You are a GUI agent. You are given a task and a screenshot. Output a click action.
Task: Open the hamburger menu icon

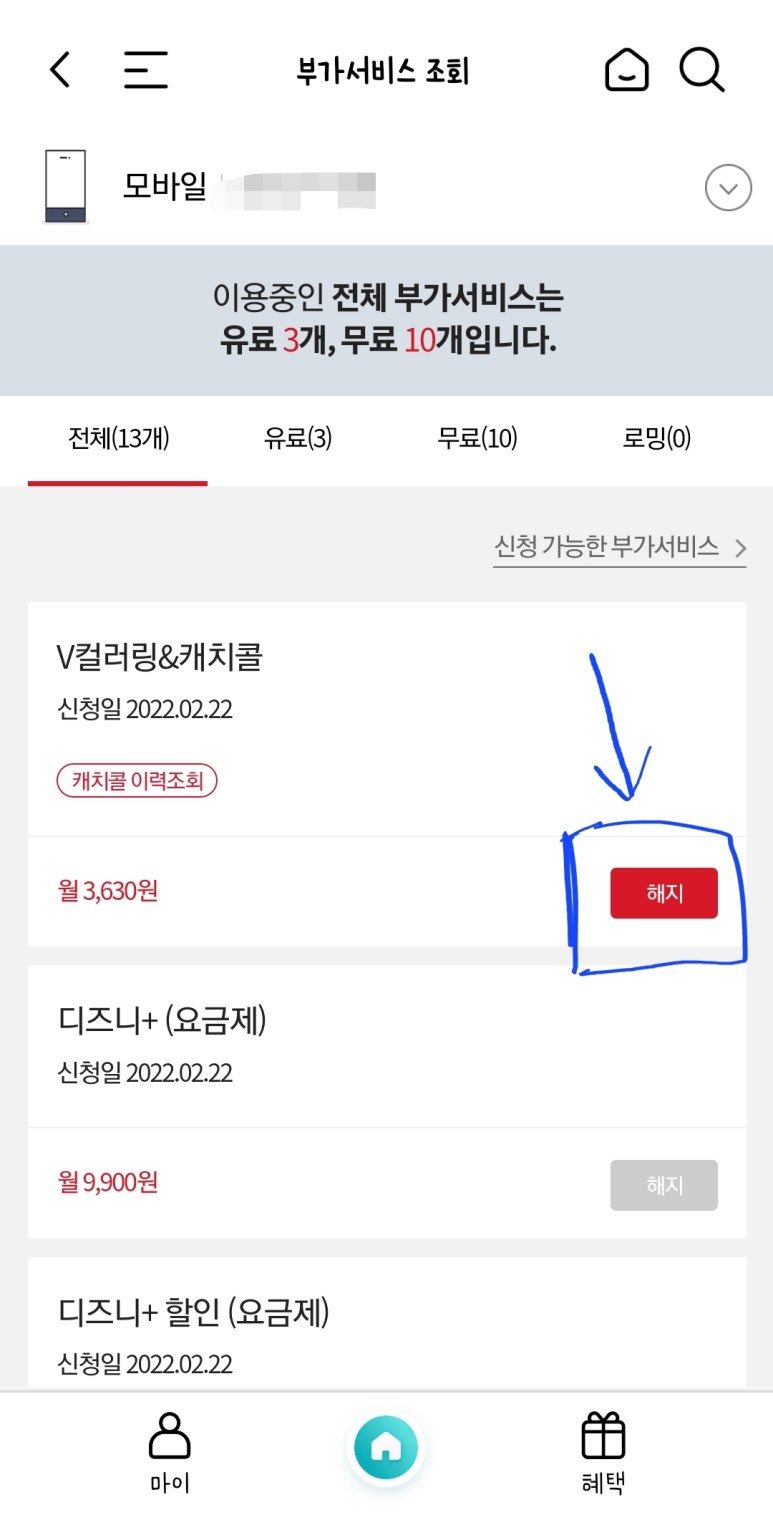click(144, 68)
